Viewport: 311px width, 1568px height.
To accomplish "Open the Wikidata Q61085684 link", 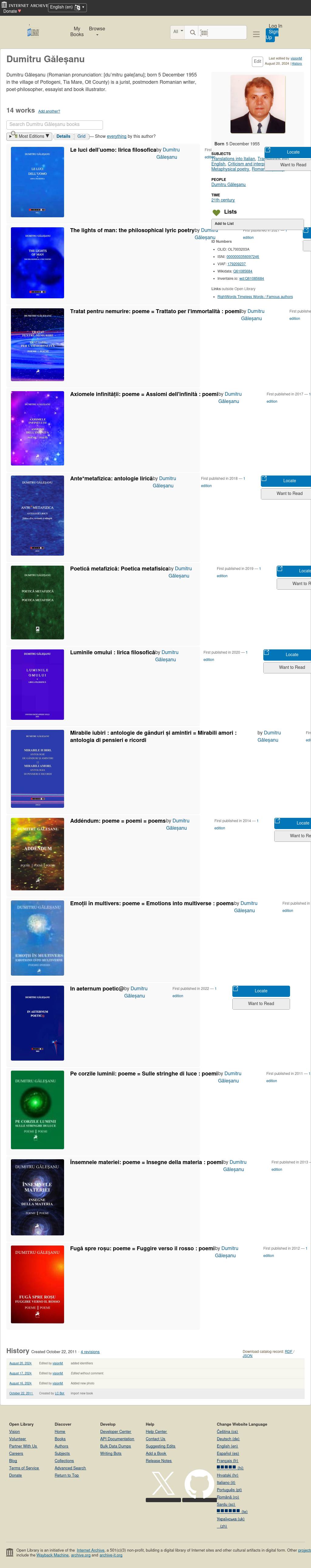I will click(x=242, y=272).
